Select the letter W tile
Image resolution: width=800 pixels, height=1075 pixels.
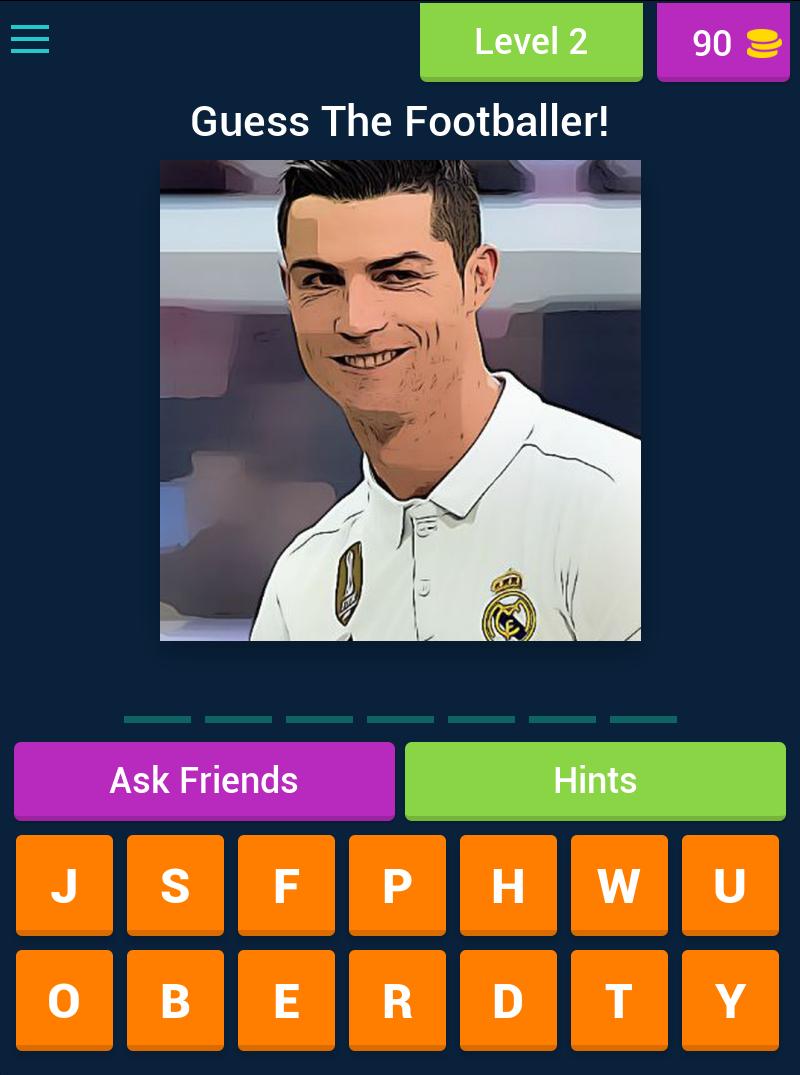[619, 885]
